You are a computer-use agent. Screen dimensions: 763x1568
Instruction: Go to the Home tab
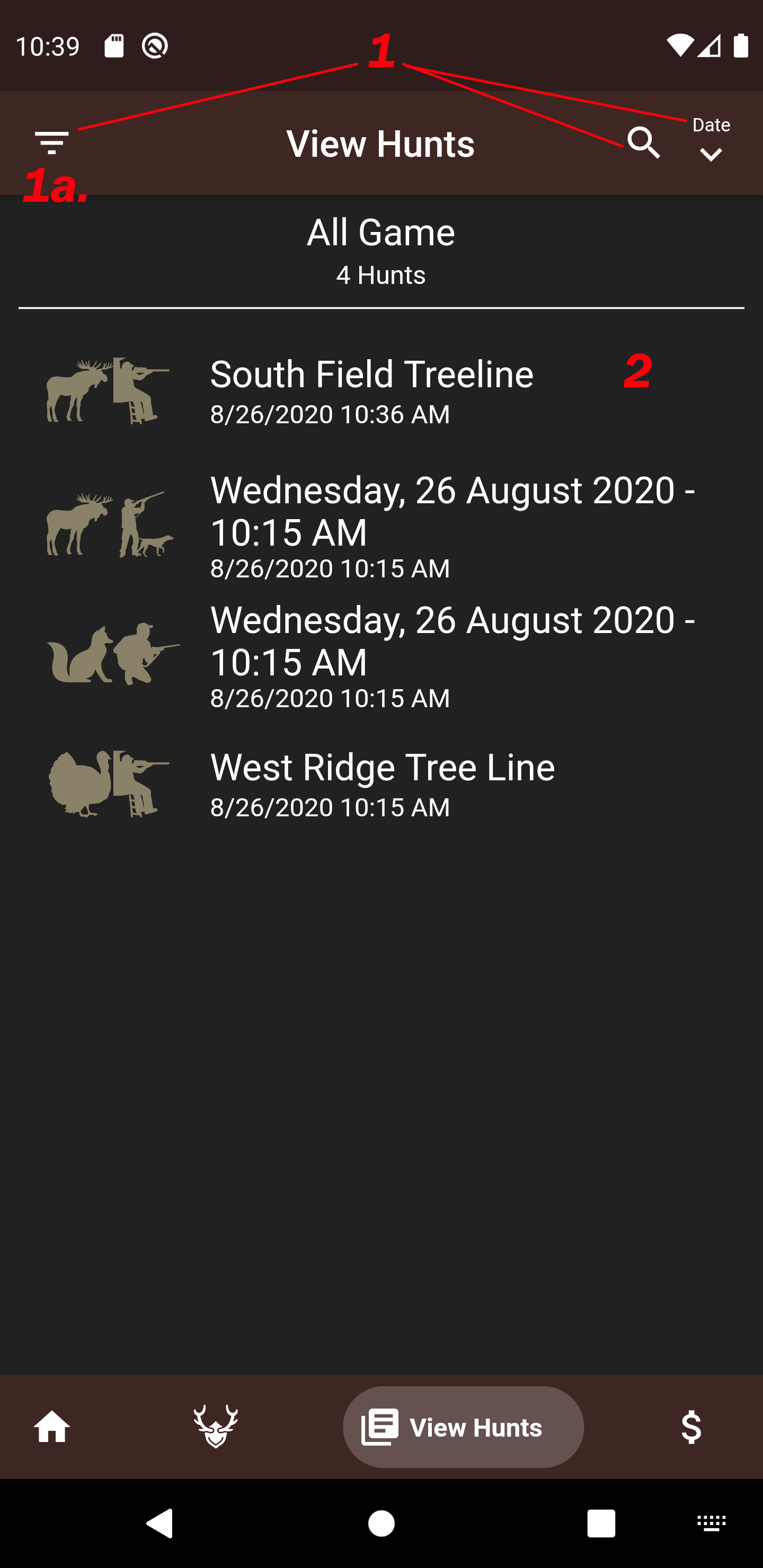pos(52,1426)
